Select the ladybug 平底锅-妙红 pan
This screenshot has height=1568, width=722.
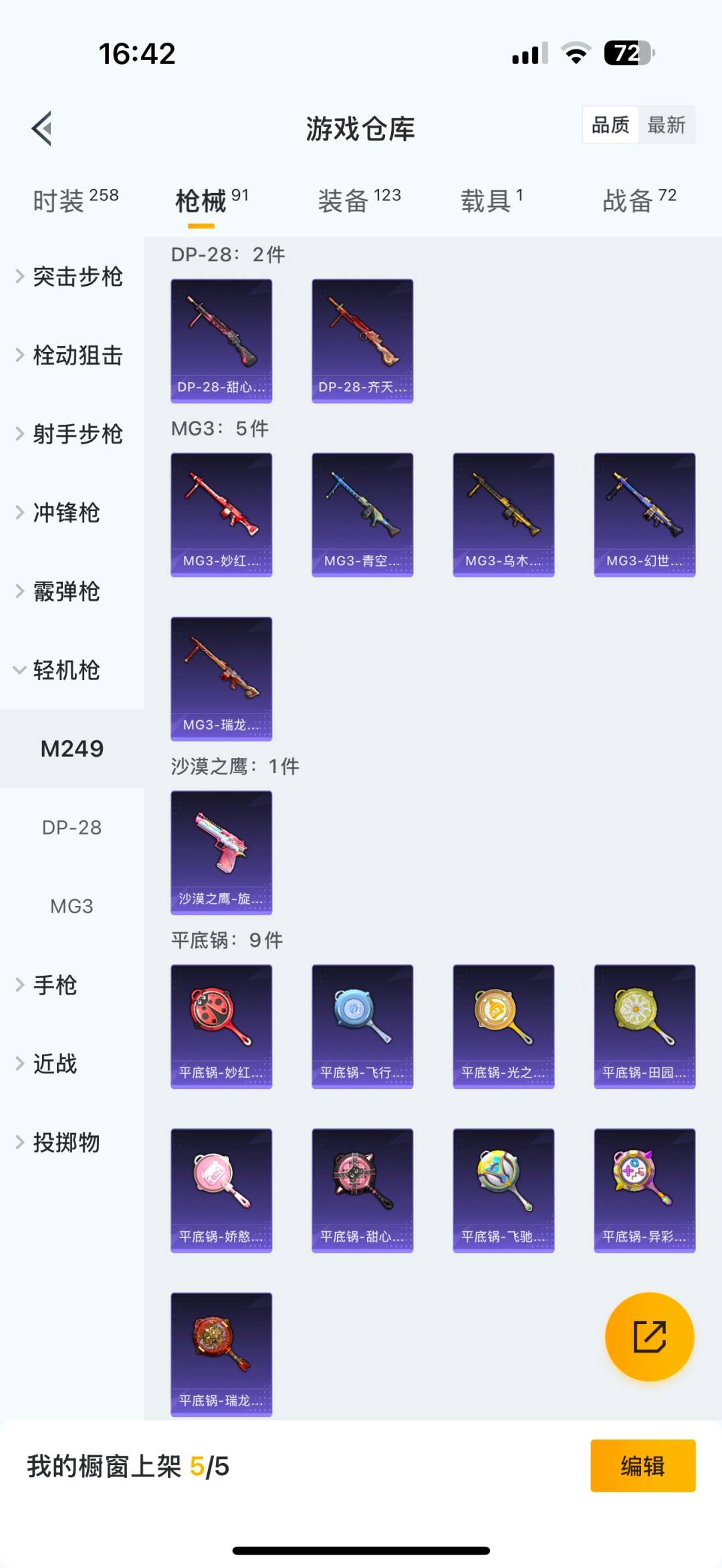tap(221, 1027)
